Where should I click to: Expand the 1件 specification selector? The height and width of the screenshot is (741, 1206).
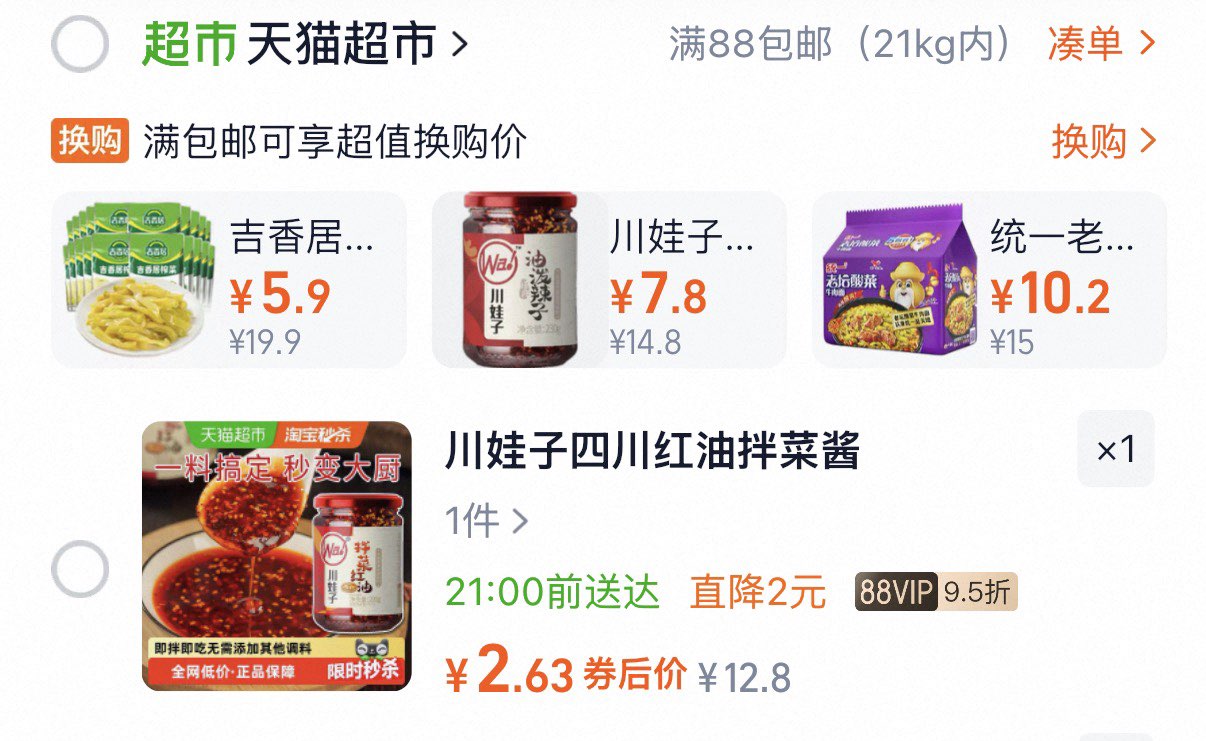pos(487,521)
